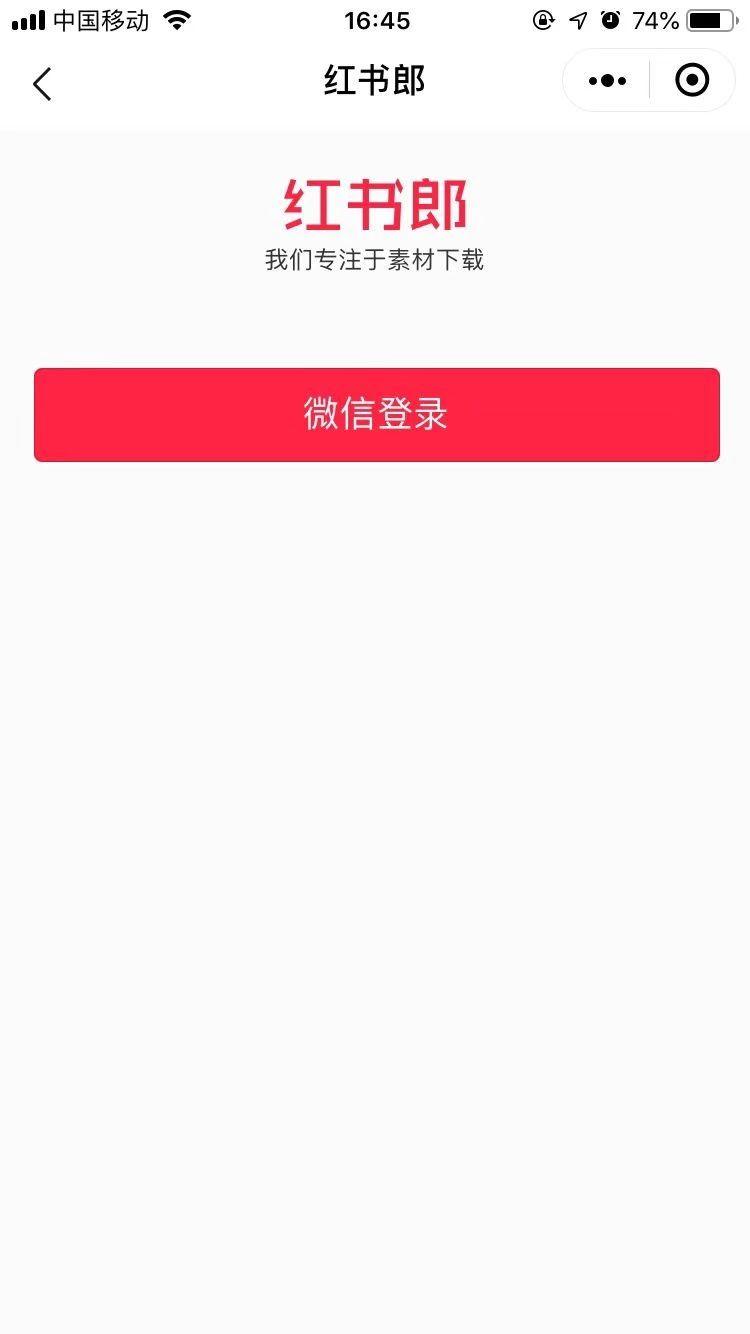
Task: Open the three-dot mini program menu
Action: 607,81
